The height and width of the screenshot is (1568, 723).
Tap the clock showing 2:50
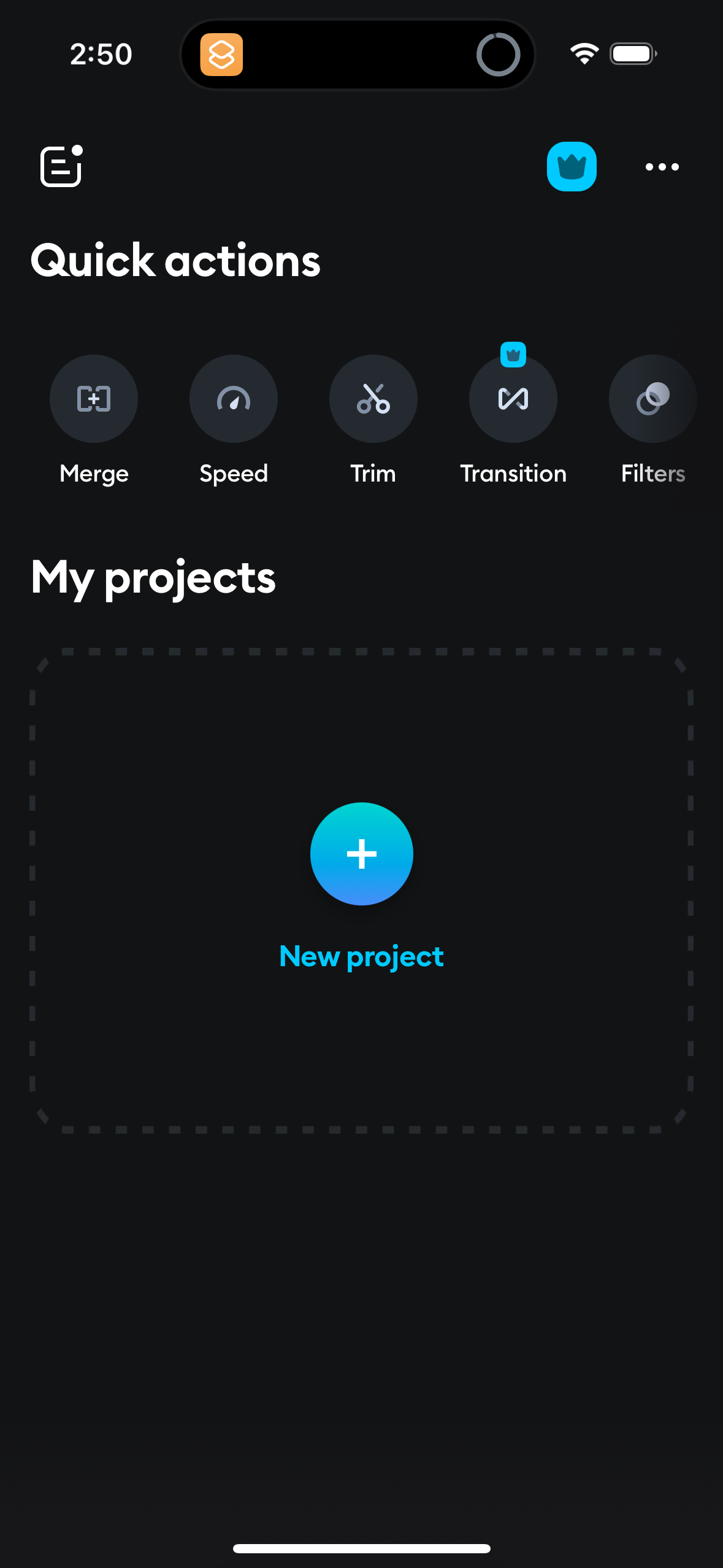tap(101, 54)
